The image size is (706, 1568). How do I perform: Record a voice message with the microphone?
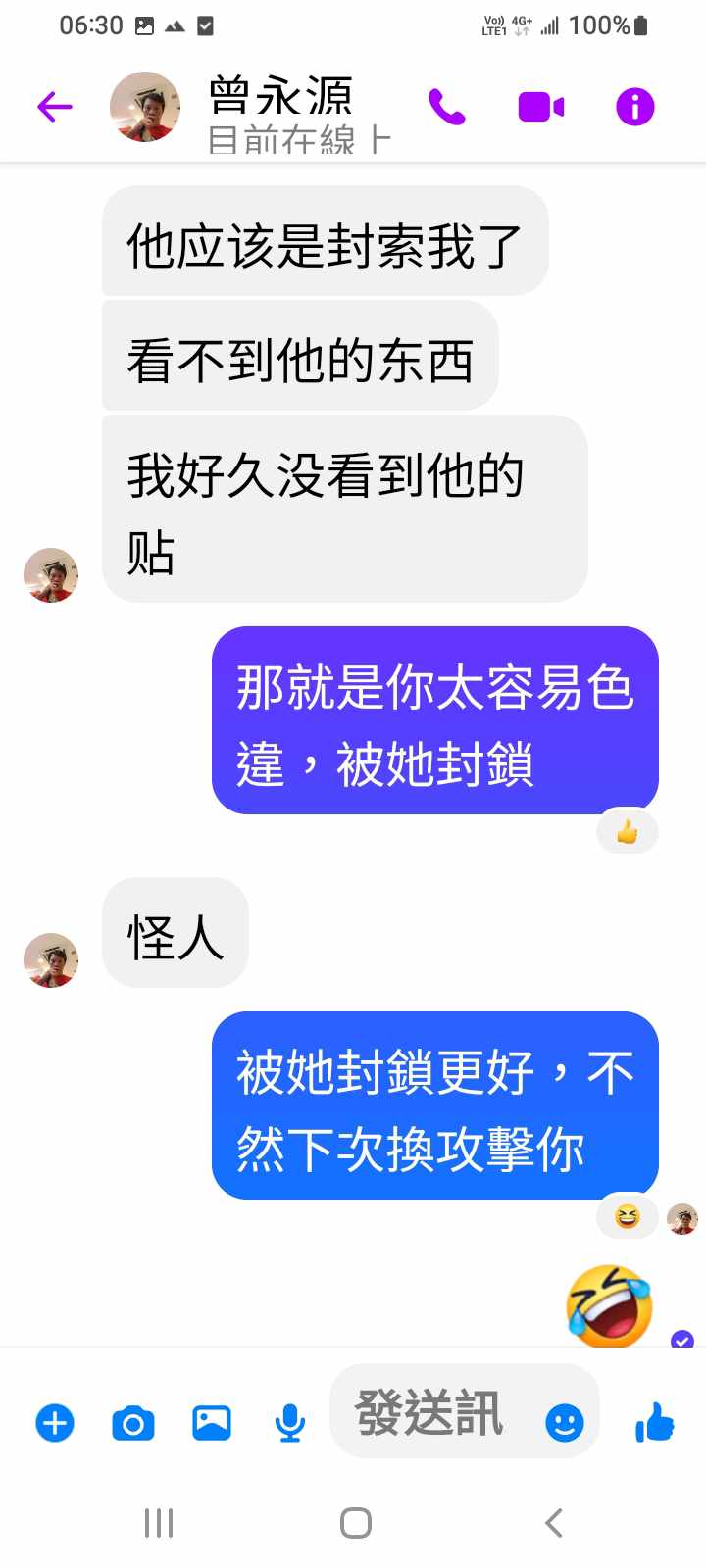[290, 1423]
